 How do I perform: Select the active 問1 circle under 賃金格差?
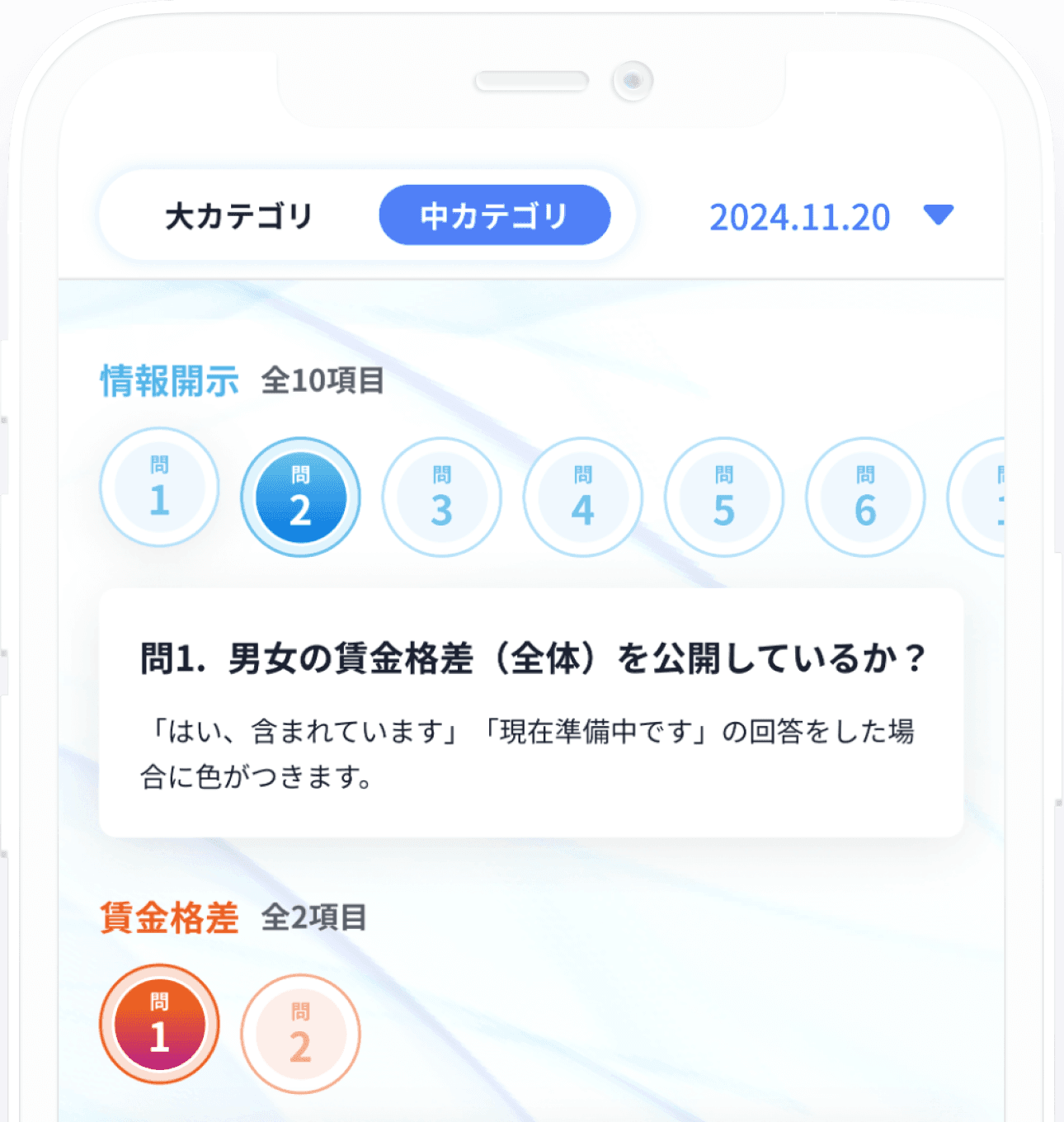coord(159,1023)
